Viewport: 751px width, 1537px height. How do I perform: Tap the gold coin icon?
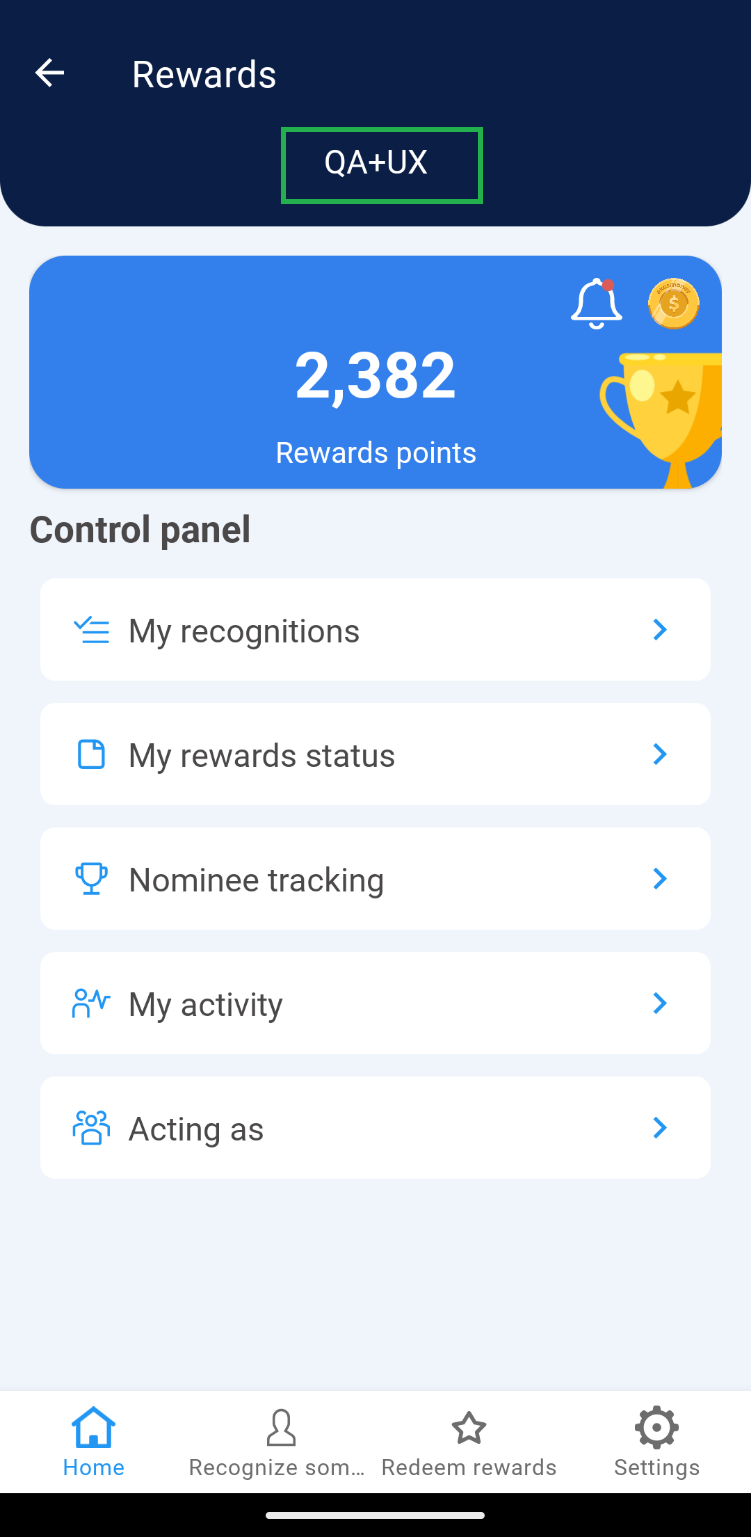click(673, 302)
